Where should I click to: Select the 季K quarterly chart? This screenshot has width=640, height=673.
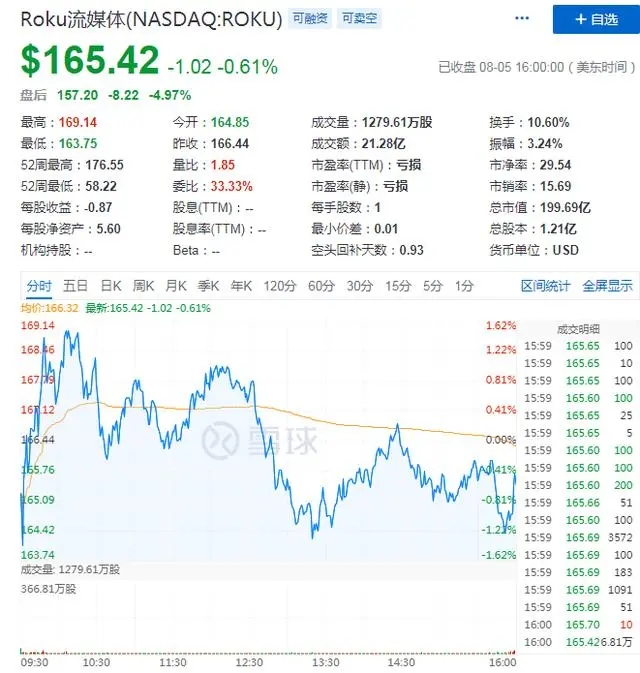(x=208, y=286)
